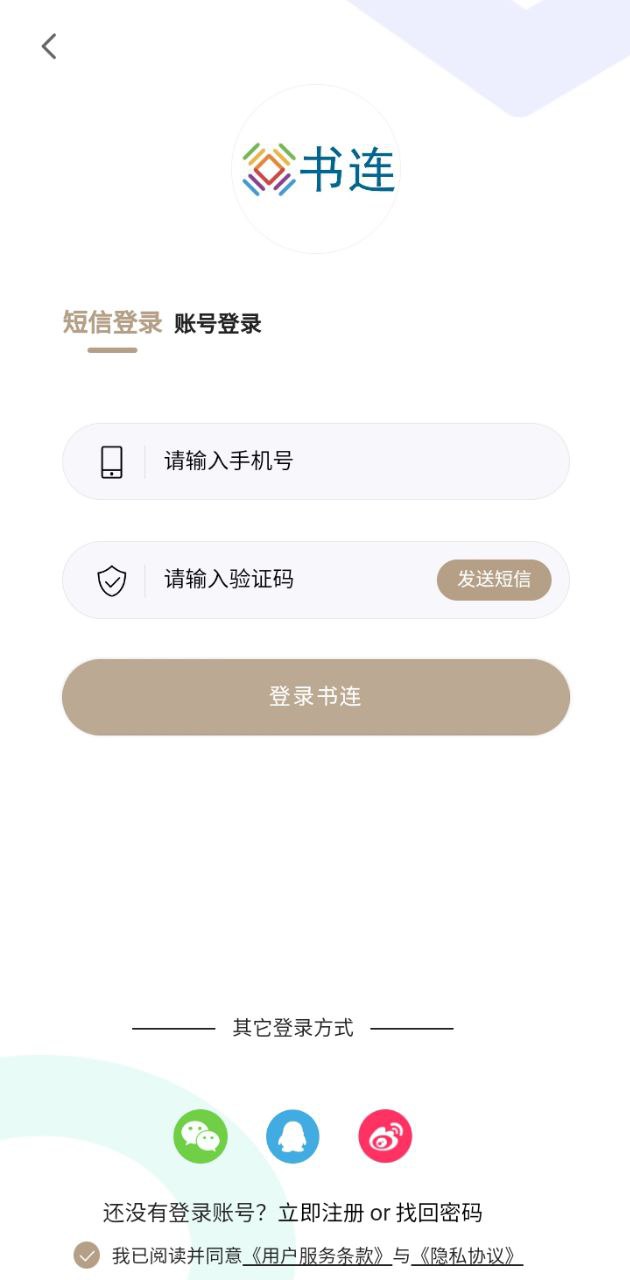Go back using the top-left arrow
Viewport: 630px width, 1280px height.
(49, 46)
